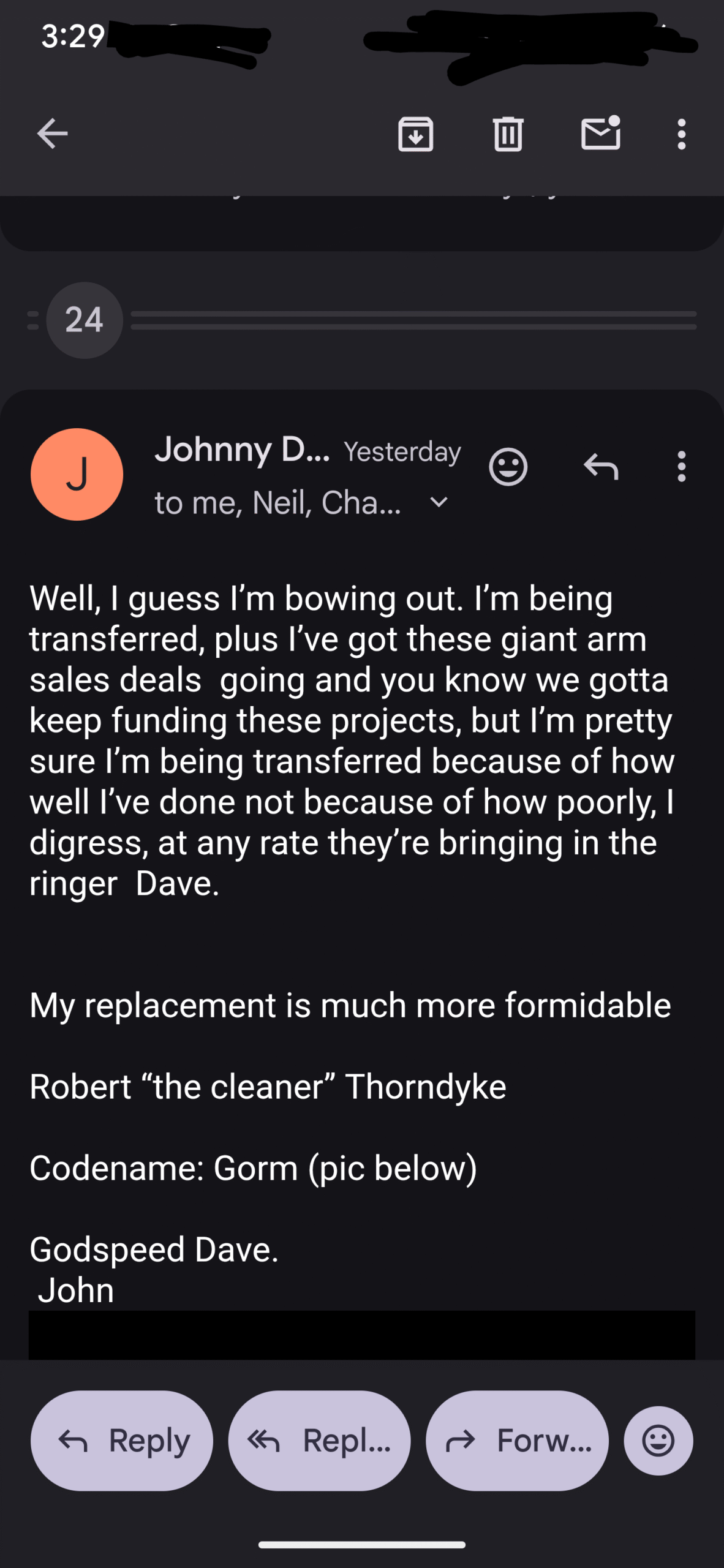This screenshot has width=724, height=1568.
Task: Reply using arrow in Johnny's message header
Action: pyautogui.click(x=601, y=467)
